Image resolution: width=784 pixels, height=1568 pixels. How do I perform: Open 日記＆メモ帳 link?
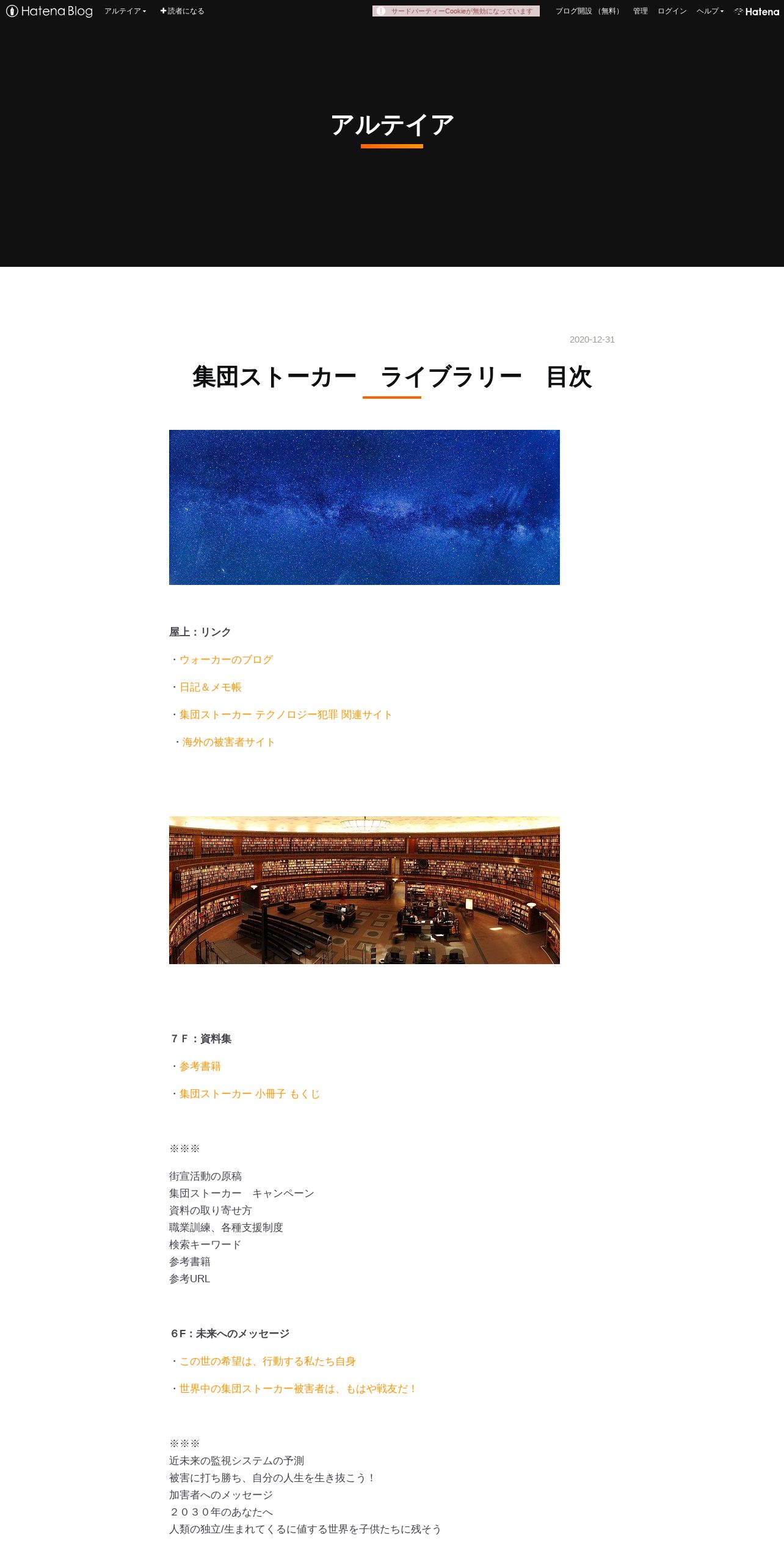211,687
